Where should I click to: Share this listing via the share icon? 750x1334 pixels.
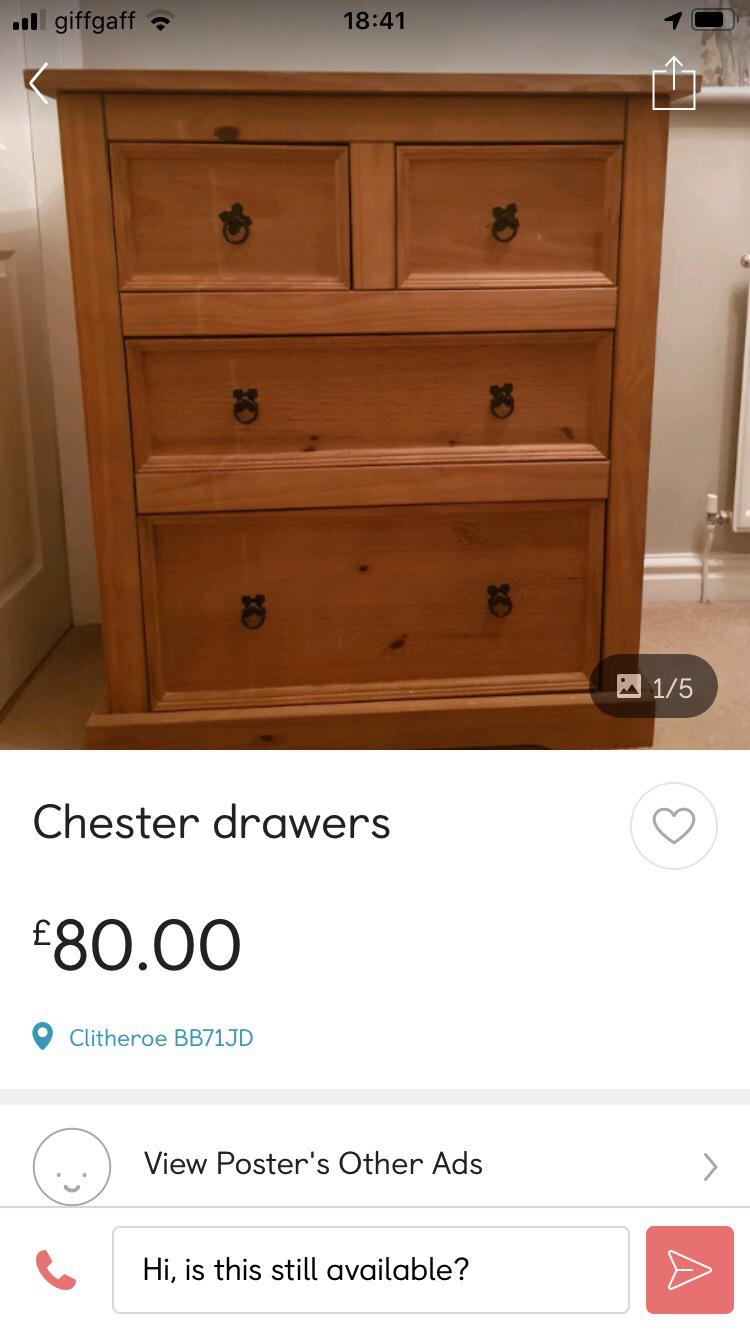(674, 84)
